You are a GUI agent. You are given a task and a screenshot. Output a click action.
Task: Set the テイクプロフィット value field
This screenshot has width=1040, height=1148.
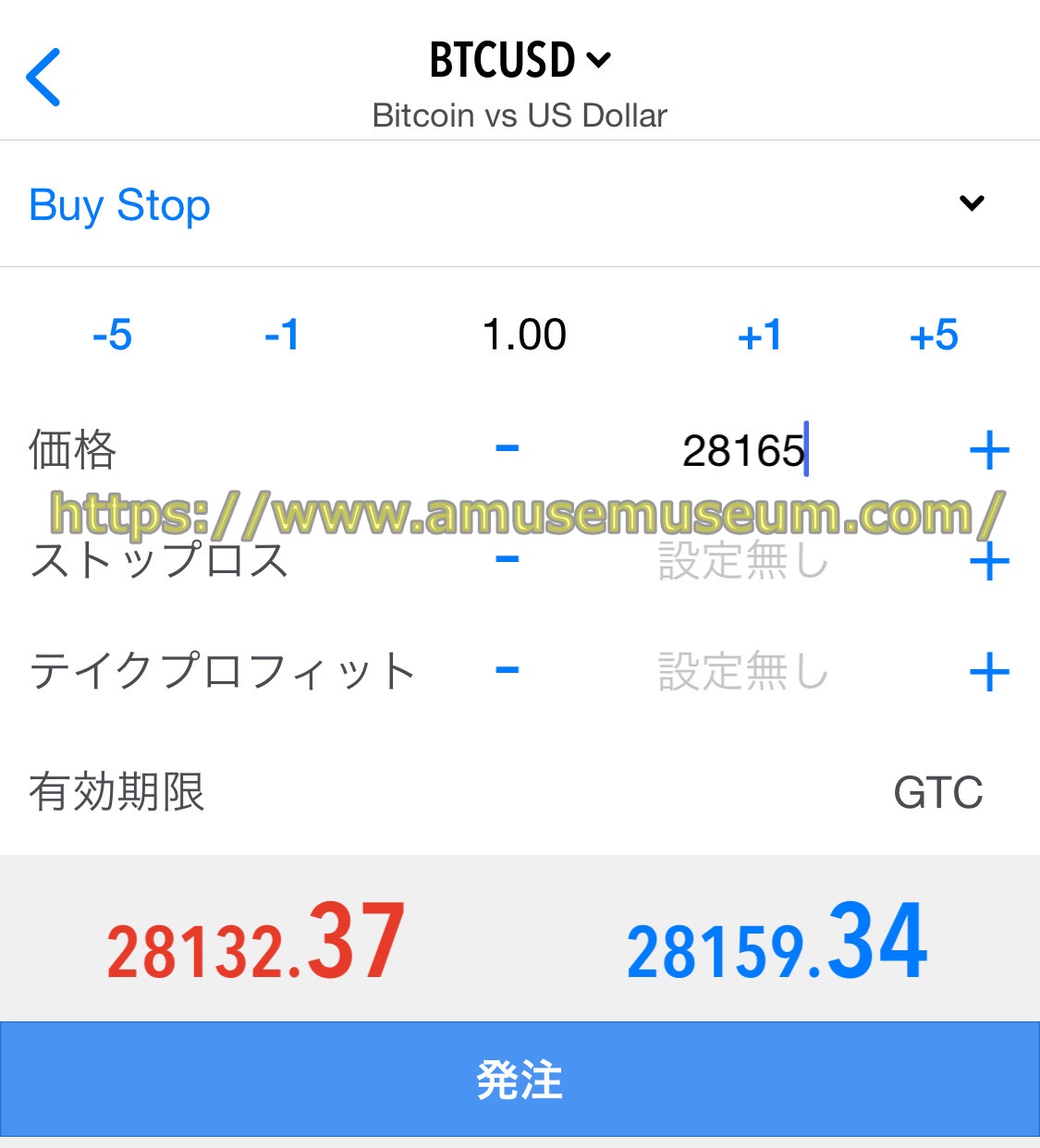(x=743, y=672)
